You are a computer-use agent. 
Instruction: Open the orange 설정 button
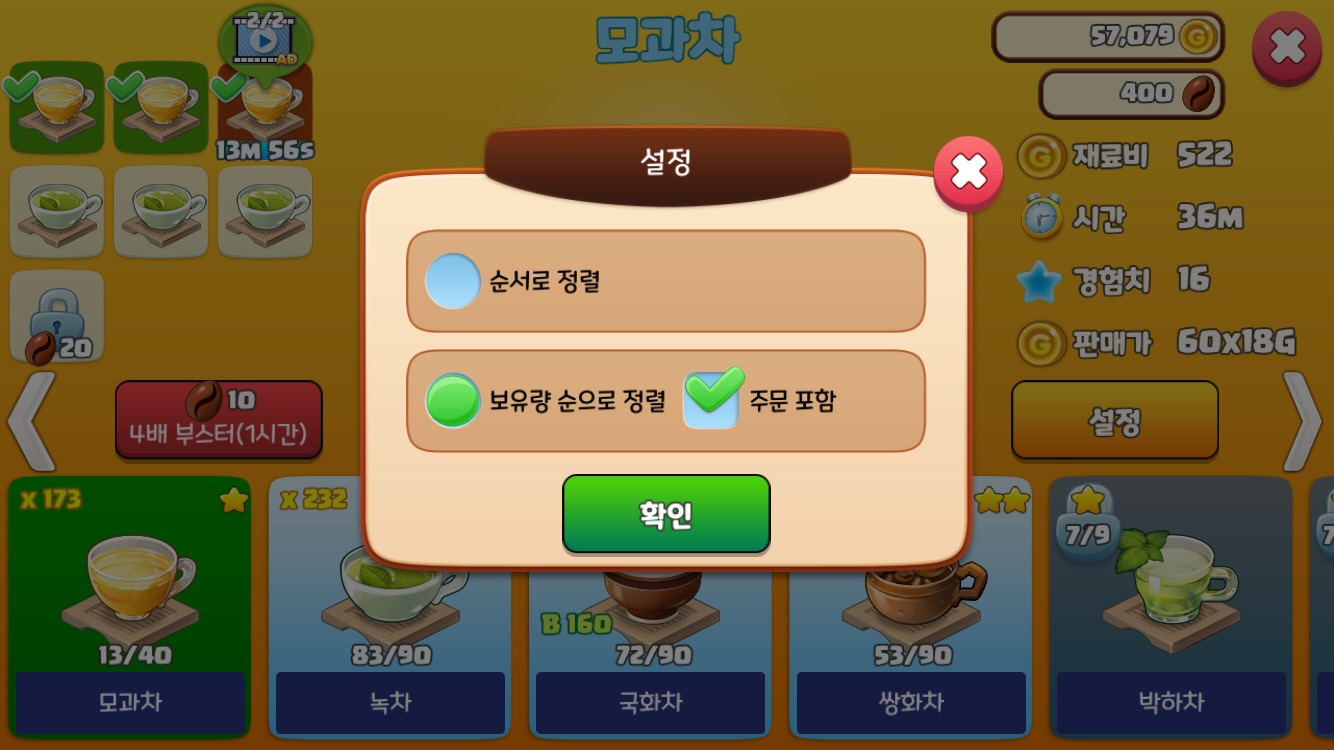click(x=1114, y=421)
